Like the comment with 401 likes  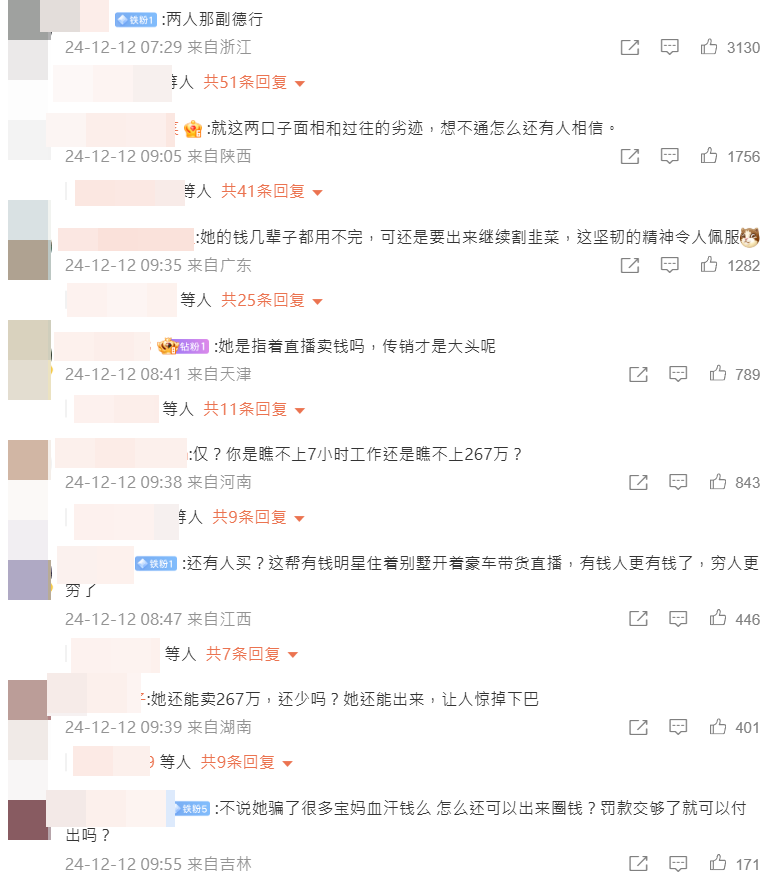(x=717, y=727)
